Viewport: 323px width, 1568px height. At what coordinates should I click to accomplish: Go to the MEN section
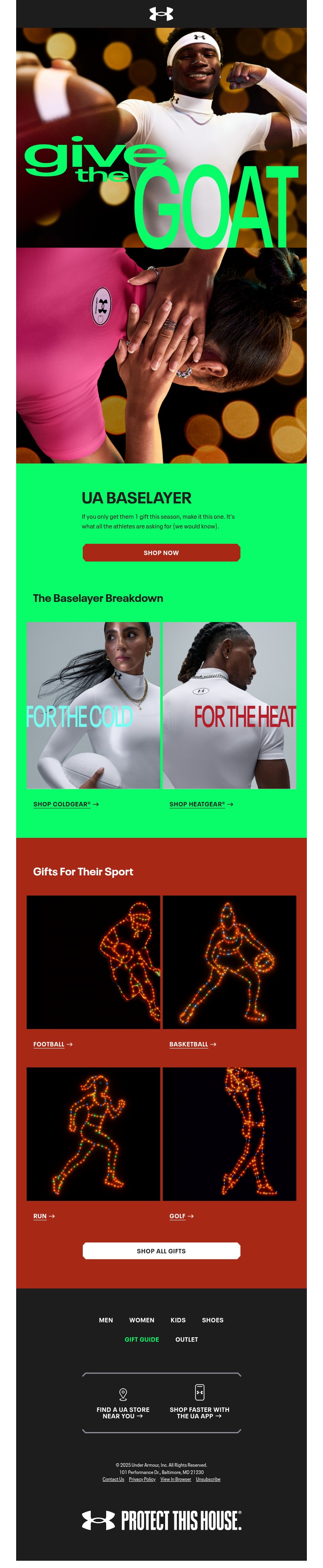(106, 1320)
